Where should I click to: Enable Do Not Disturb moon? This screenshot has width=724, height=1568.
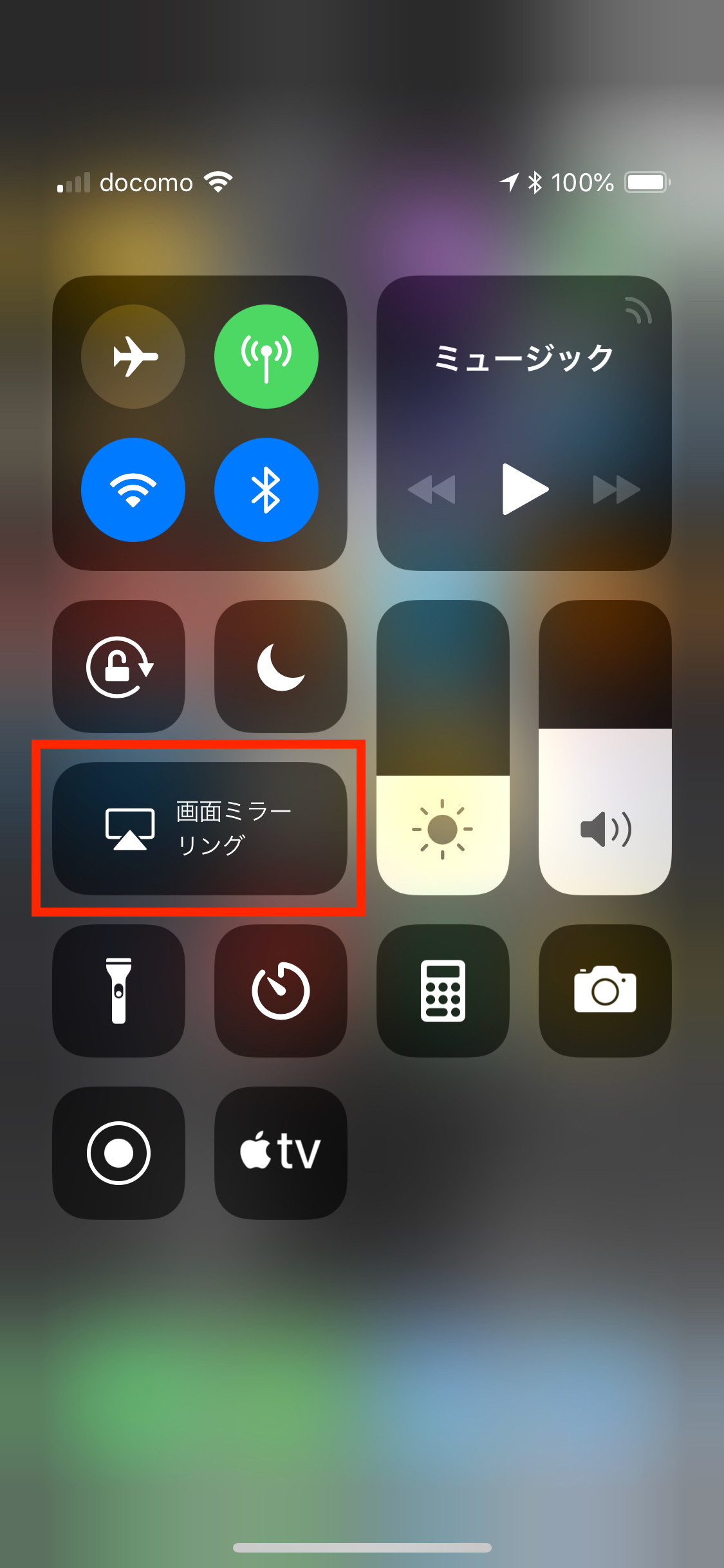(281, 667)
